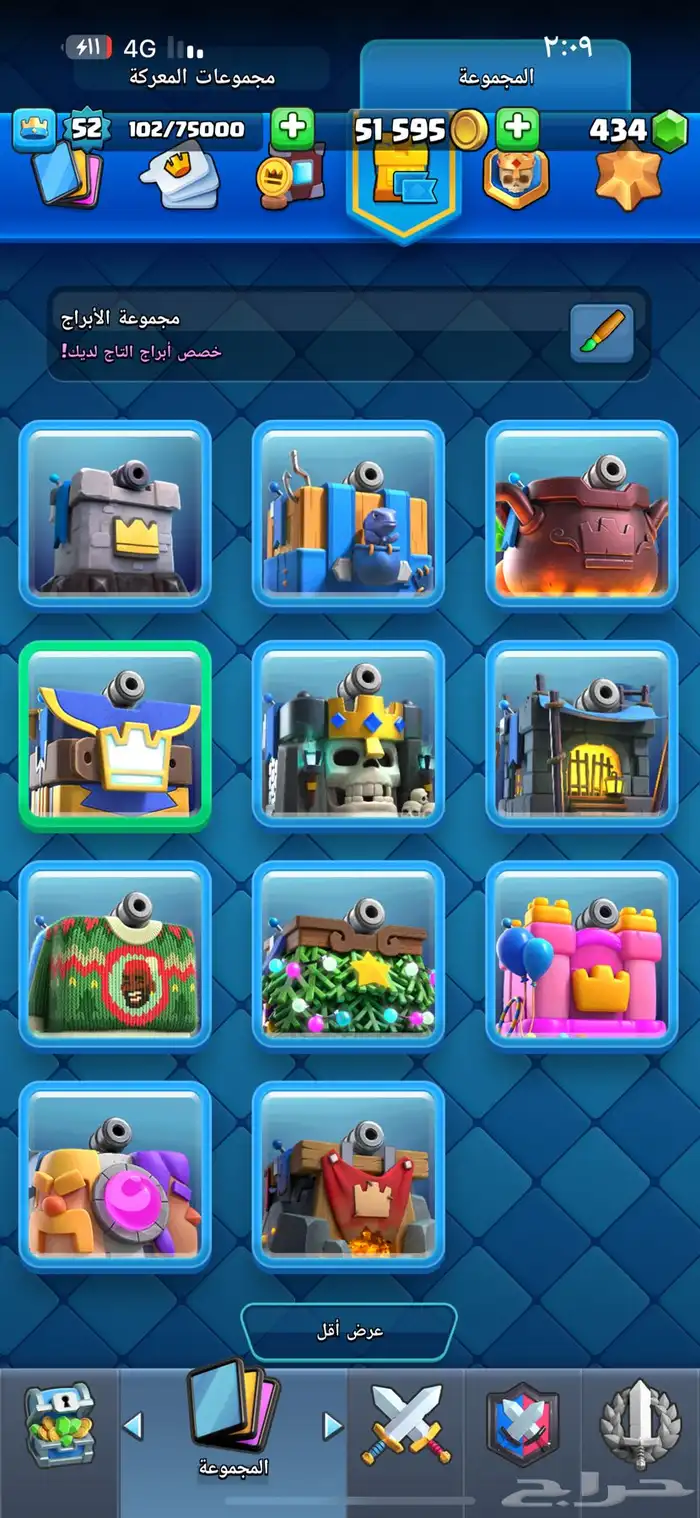Image resolution: width=700 pixels, height=1518 pixels.
Task: Open the skull banner collection icon
Action: [x=516, y=176]
